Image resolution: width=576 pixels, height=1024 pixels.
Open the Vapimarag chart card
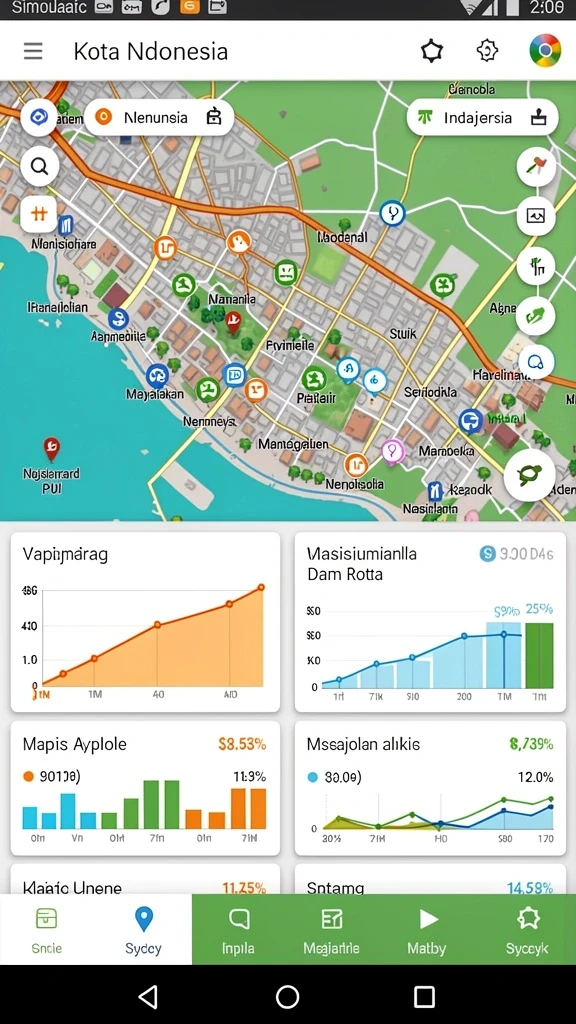[x=146, y=622]
